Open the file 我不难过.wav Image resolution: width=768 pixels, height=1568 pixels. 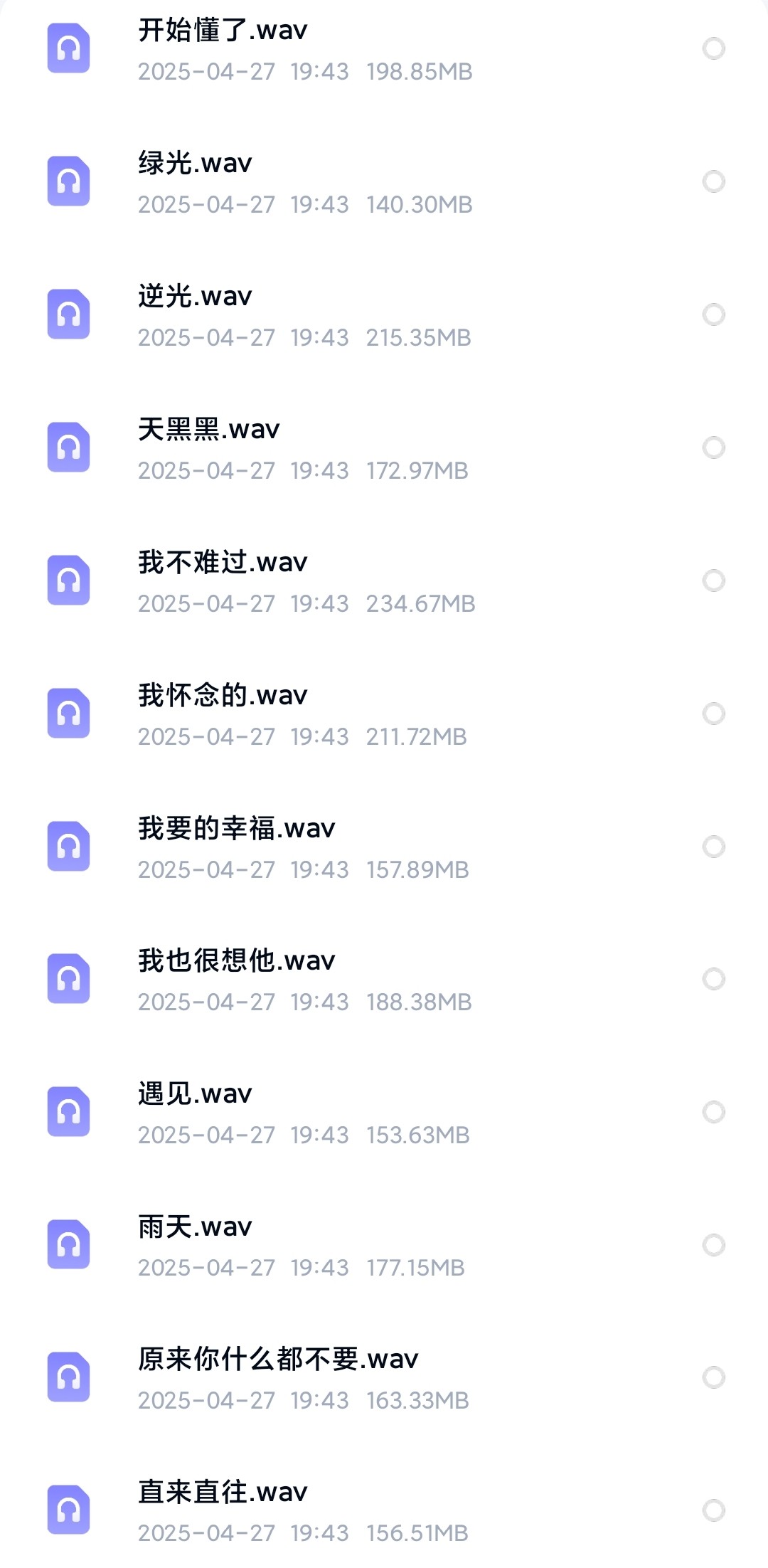point(223,563)
